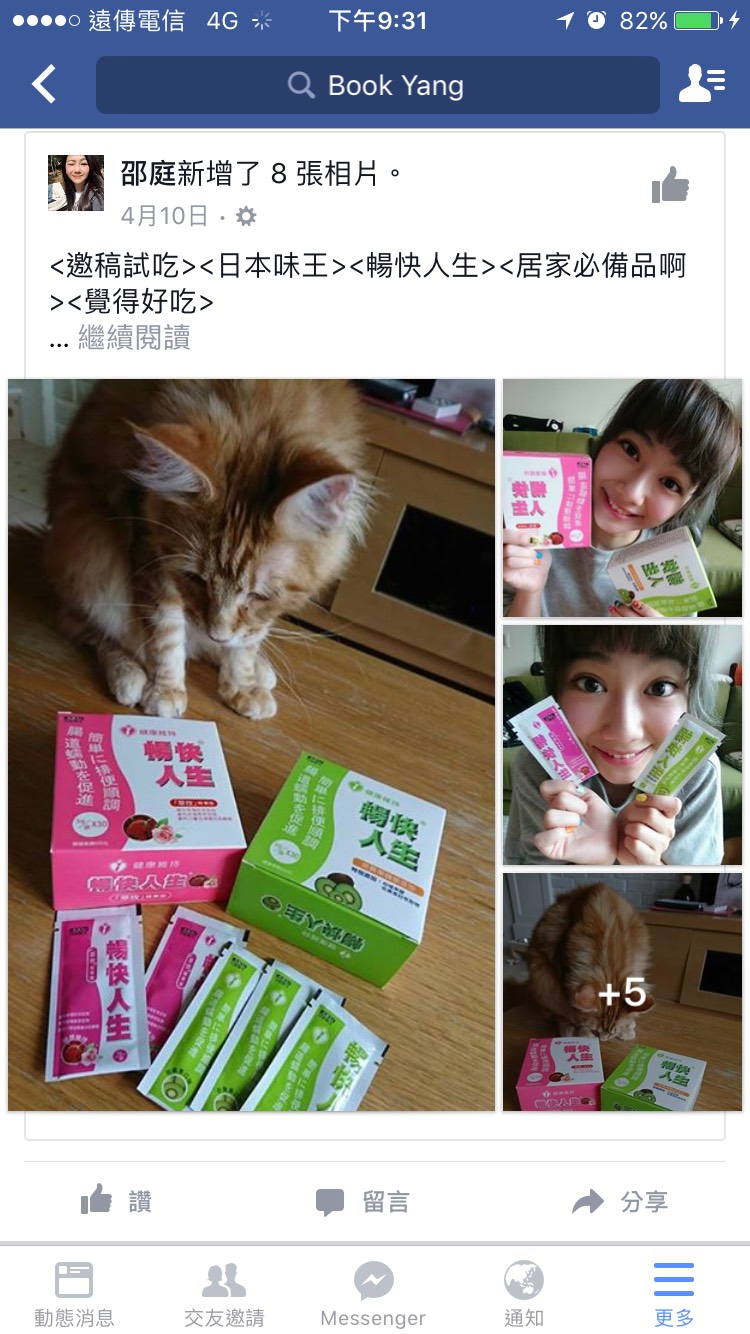This screenshot has height=1334, width=750.
Task: Switch to the 通知 tab
Action: 523,1292
